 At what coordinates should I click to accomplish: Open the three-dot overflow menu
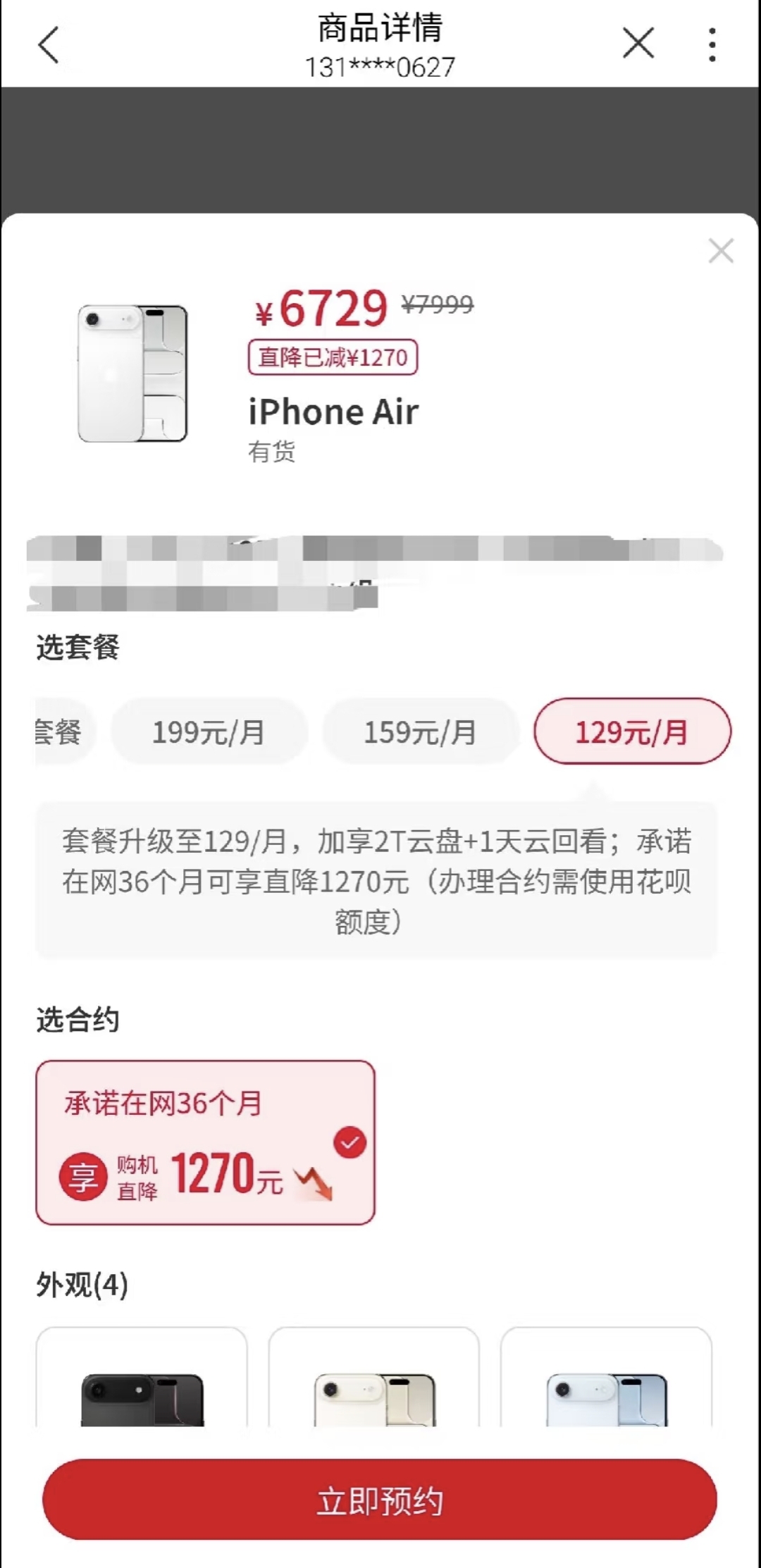point(712,44)
